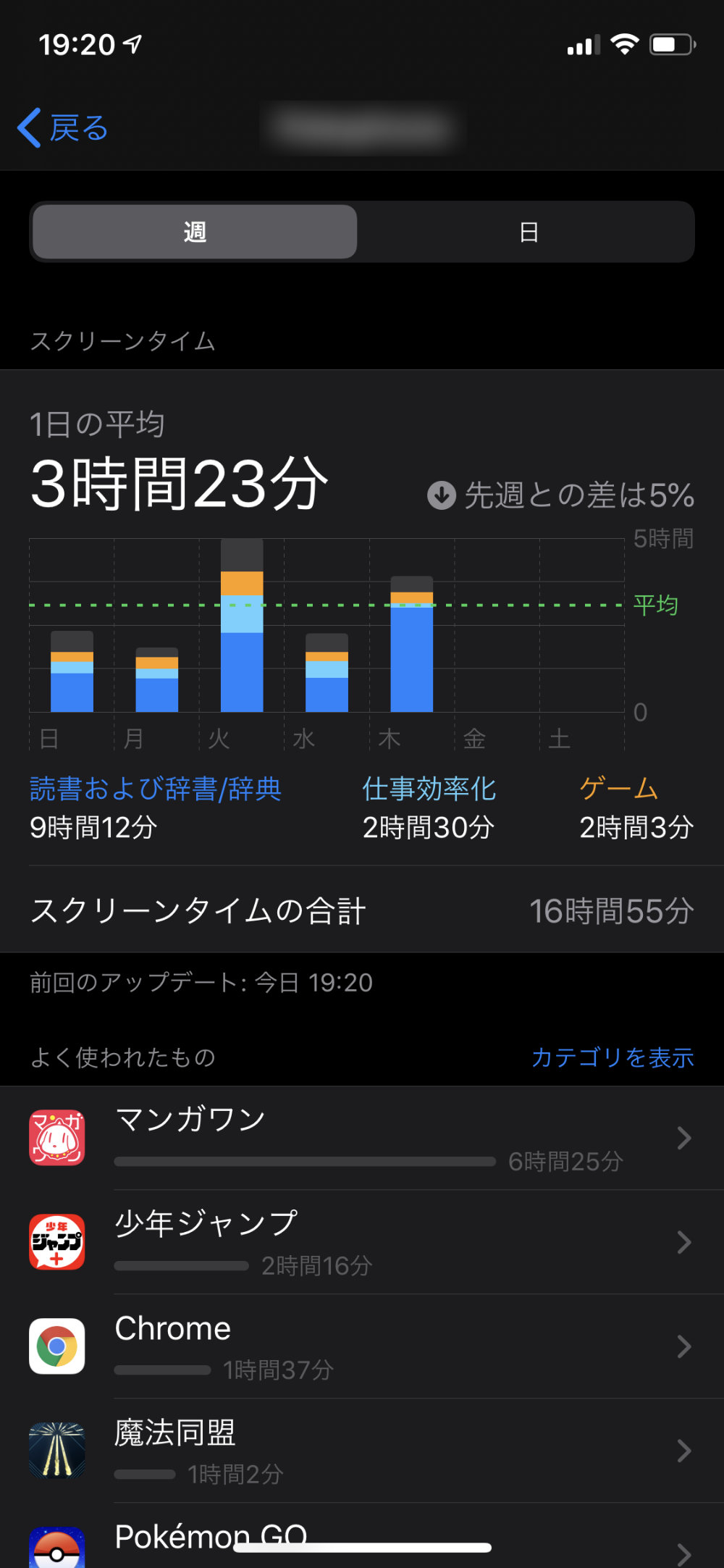Select the 週 (week) segment
The height and width of the screenshot is (1568, 724).
pyautogui.click(x=195, y=232)
